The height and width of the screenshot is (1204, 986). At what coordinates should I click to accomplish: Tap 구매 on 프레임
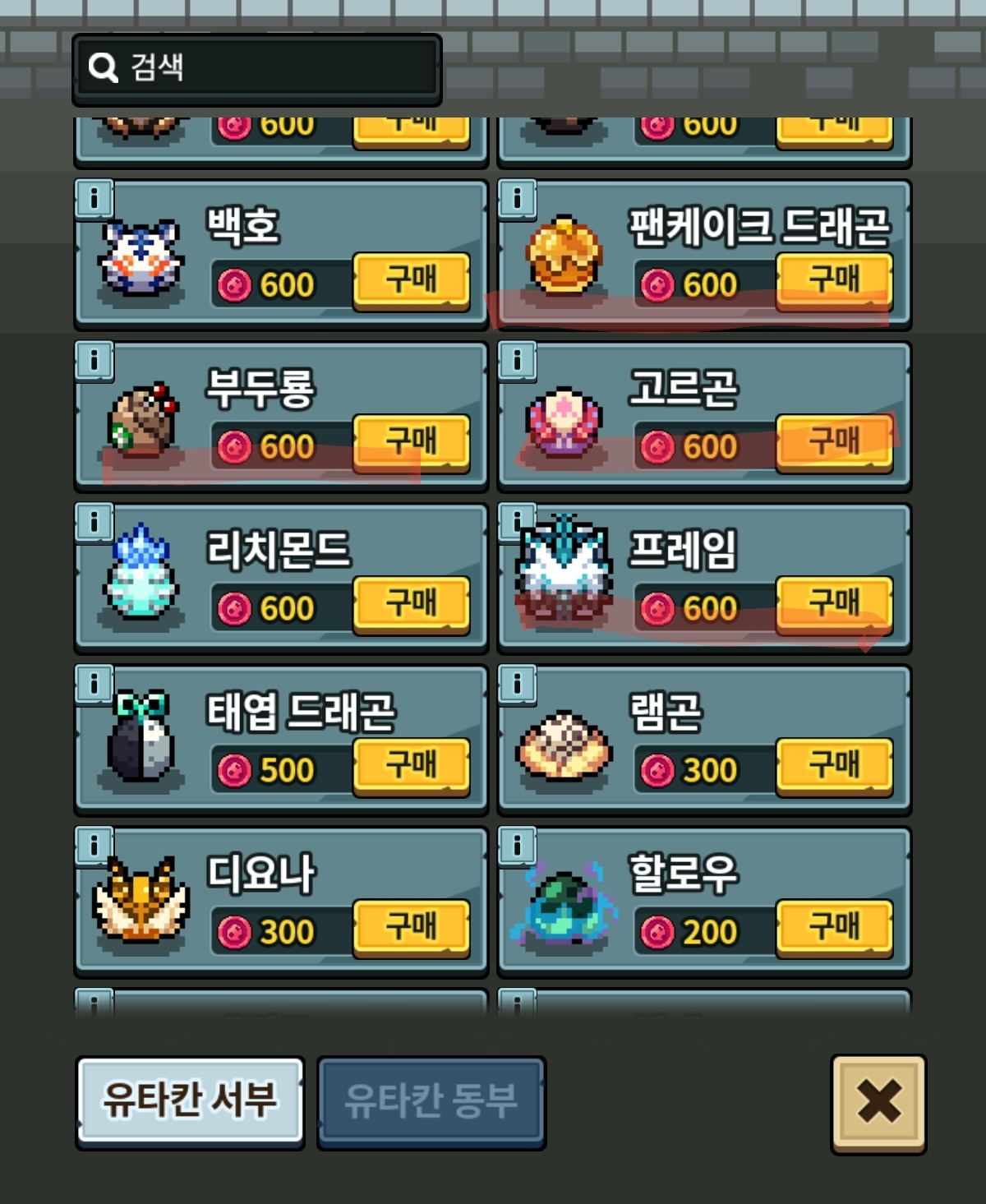(834, 604)
